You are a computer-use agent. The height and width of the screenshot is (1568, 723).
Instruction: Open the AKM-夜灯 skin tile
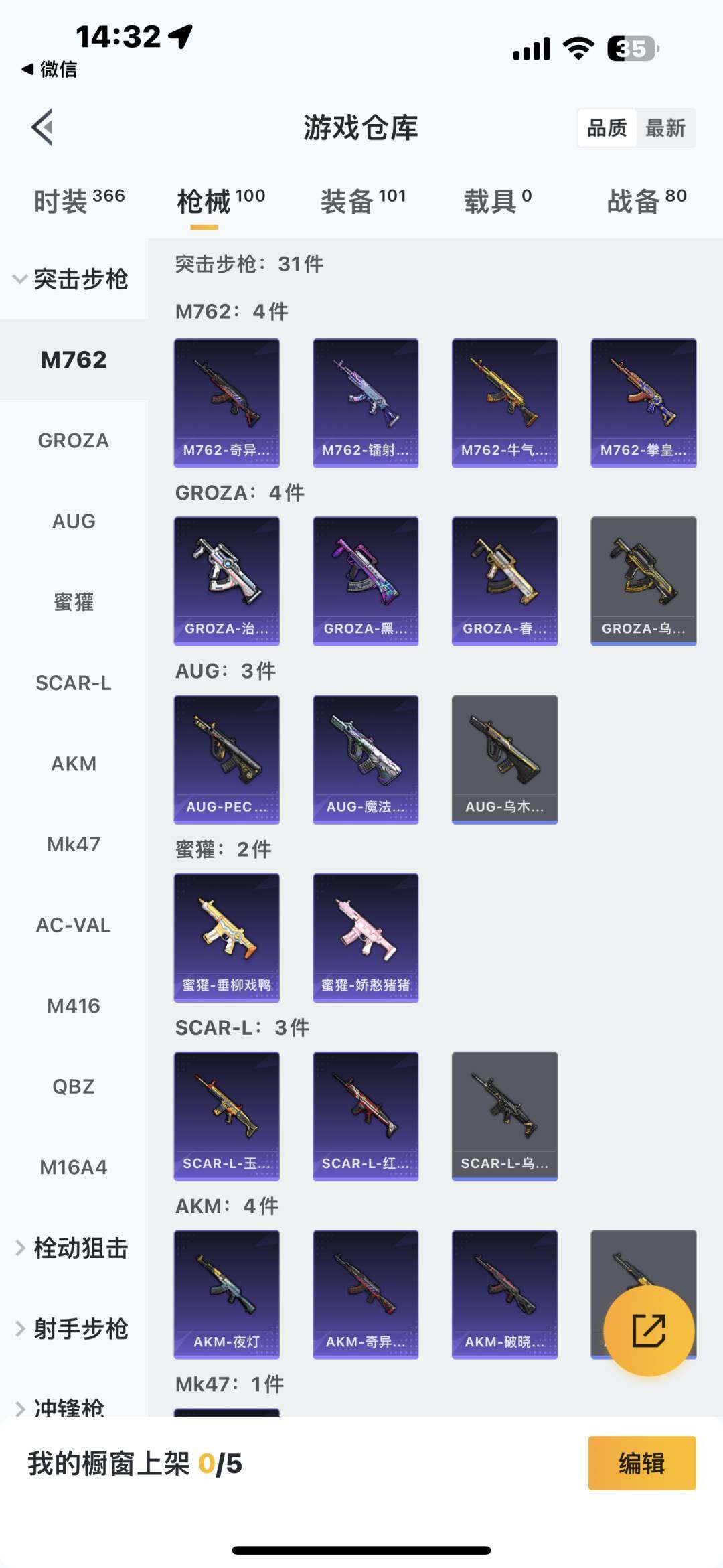(x=227, y=1293)
